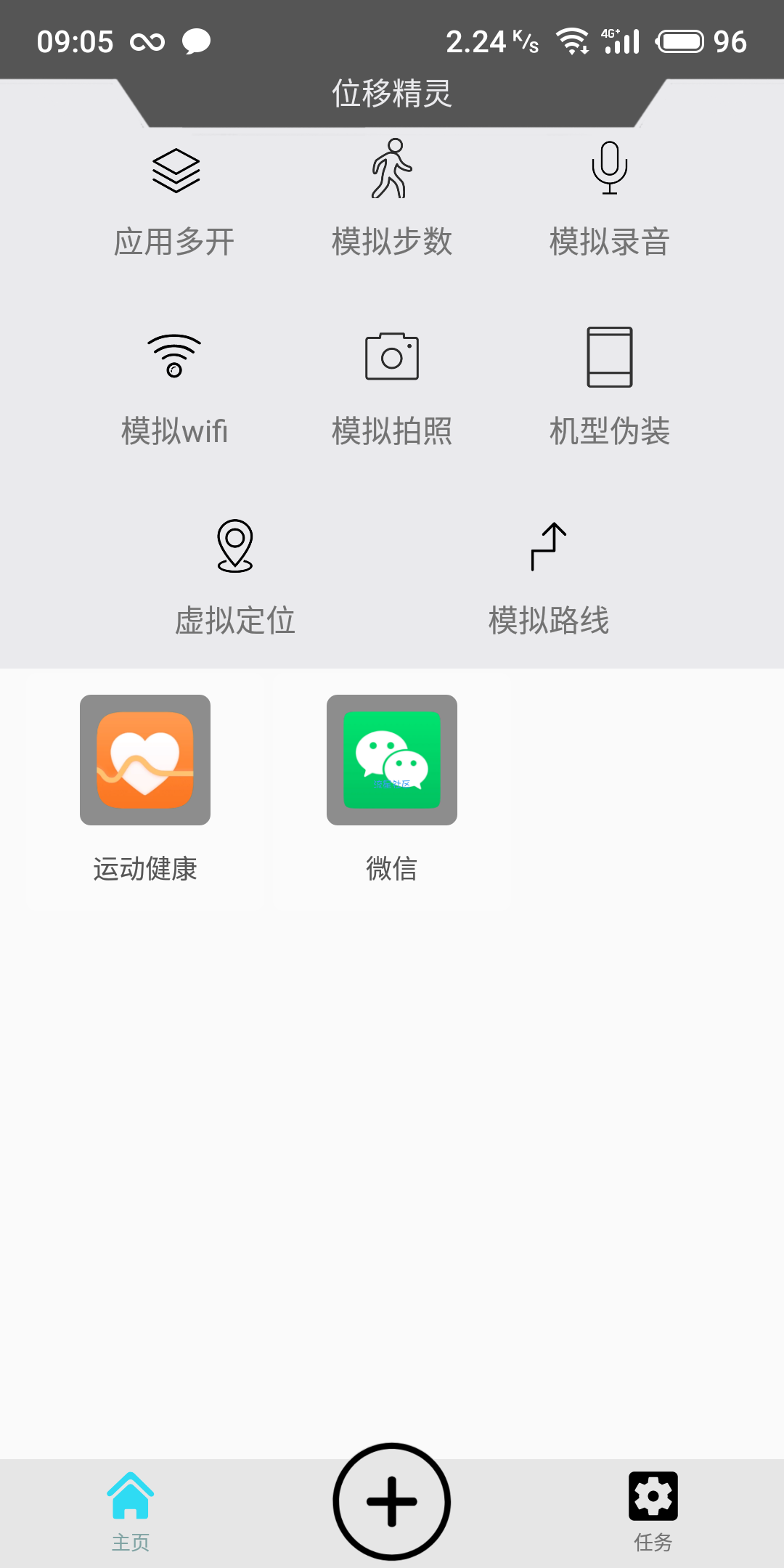The width and height of the screenshot is (784, 1568).
Task: Tap the 模拟wifi option
Action: 174,390
